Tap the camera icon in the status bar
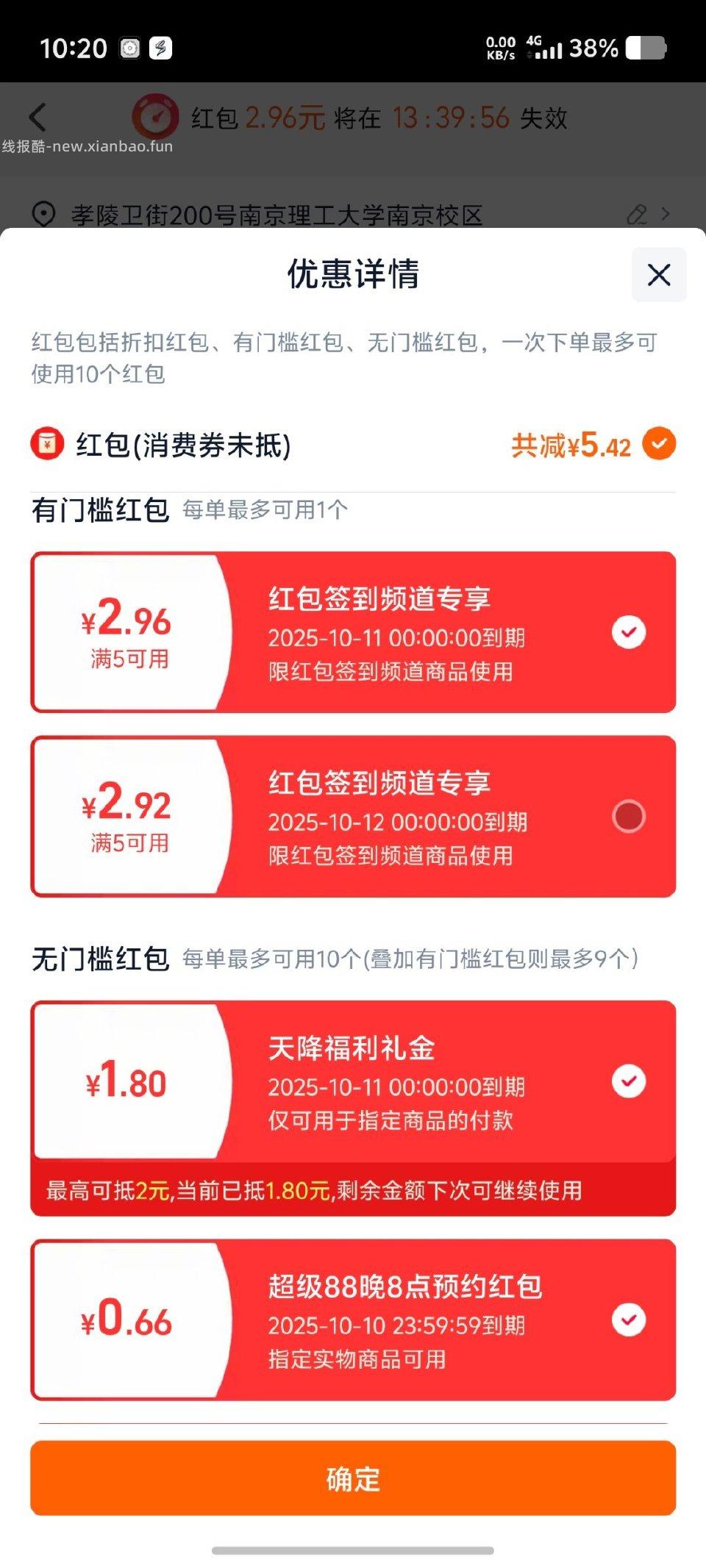The width and height of the screenshot is (706, 1568). coord(129,49)
